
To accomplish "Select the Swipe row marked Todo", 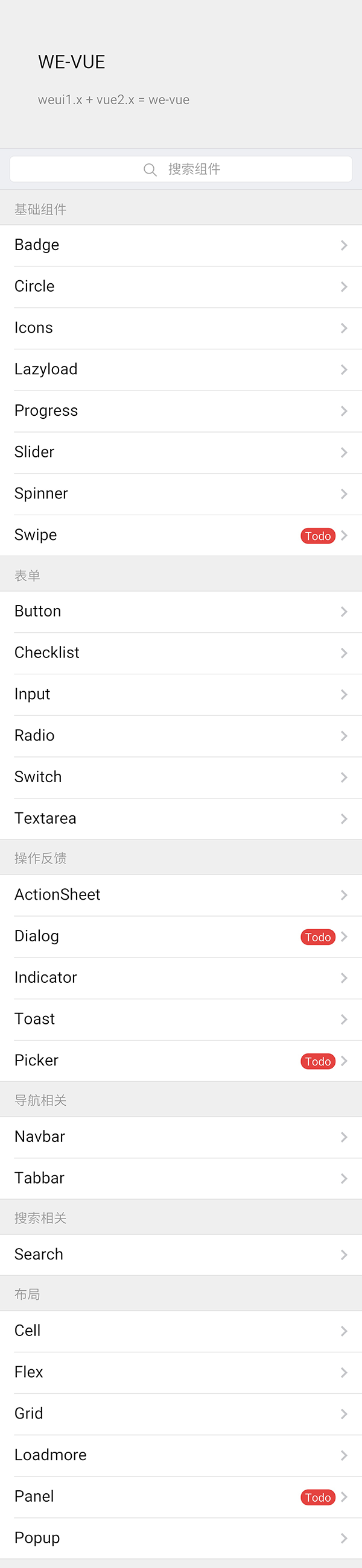I will (181, 535).
